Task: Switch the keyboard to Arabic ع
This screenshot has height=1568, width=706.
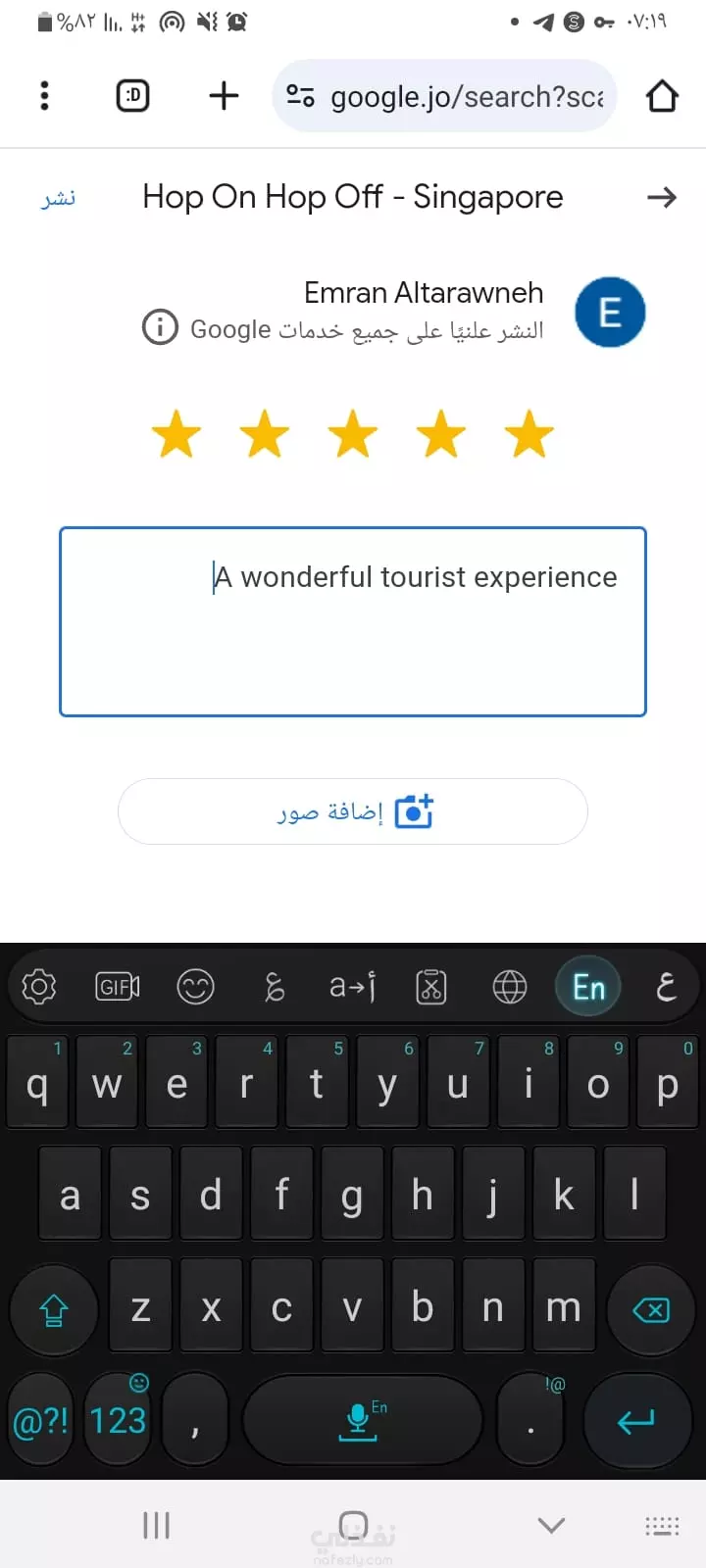Action: (667, 987)
